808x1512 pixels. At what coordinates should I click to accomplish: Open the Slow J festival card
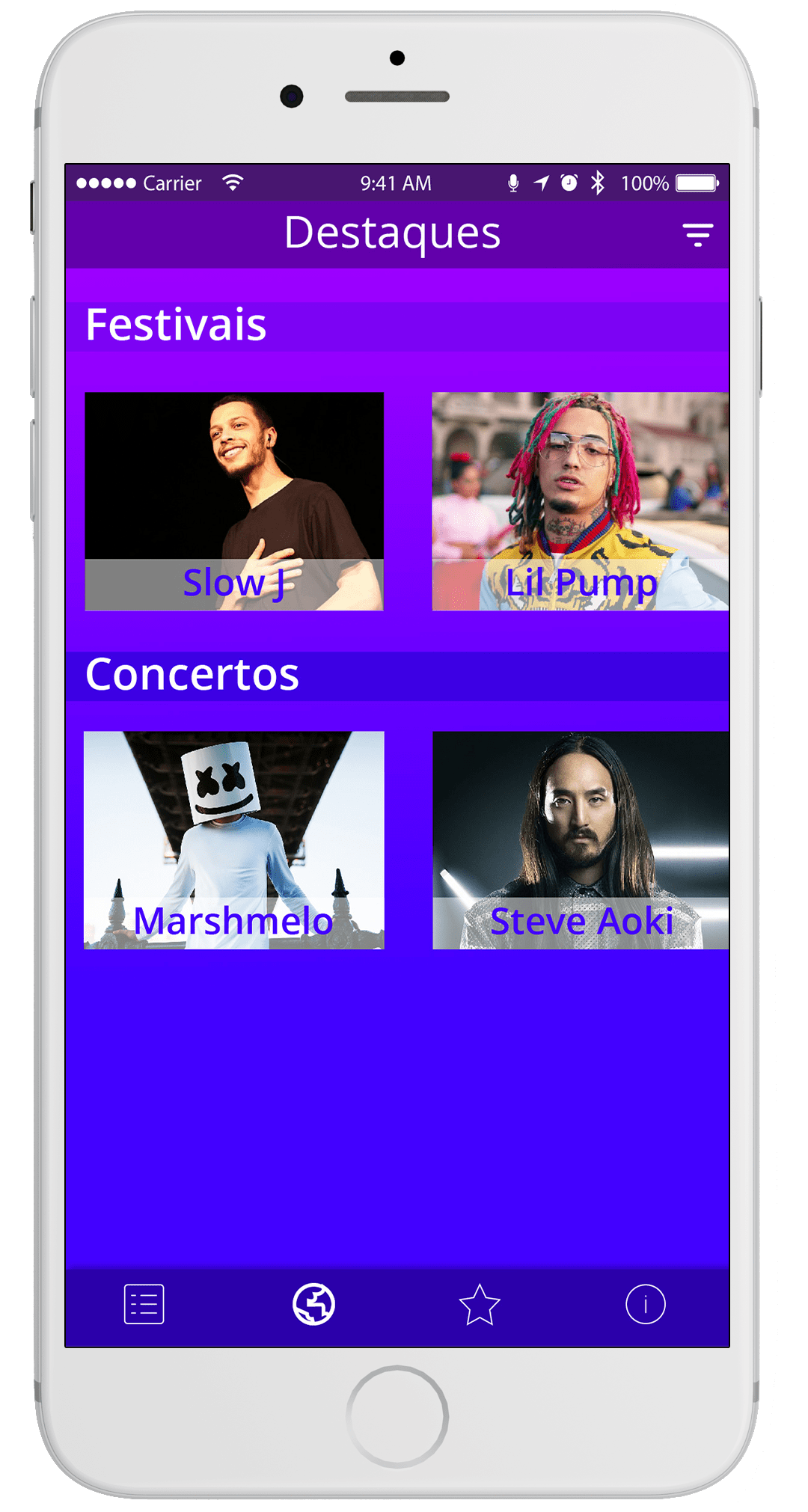(234, 501)
